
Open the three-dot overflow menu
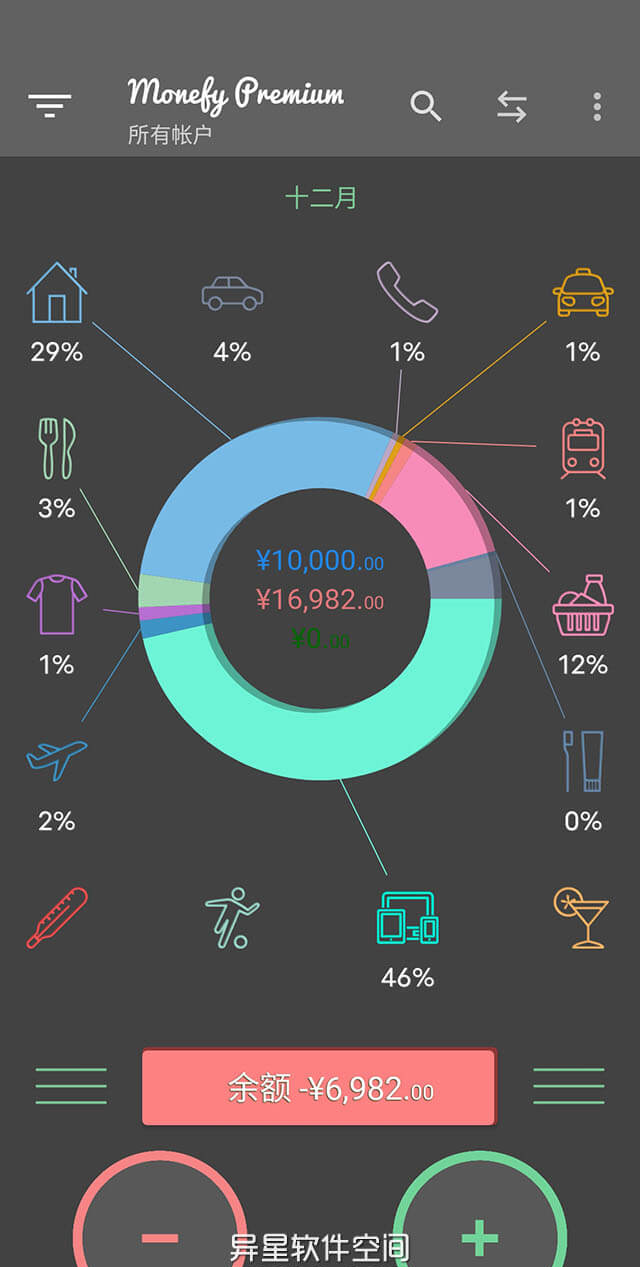coord(597,106)
